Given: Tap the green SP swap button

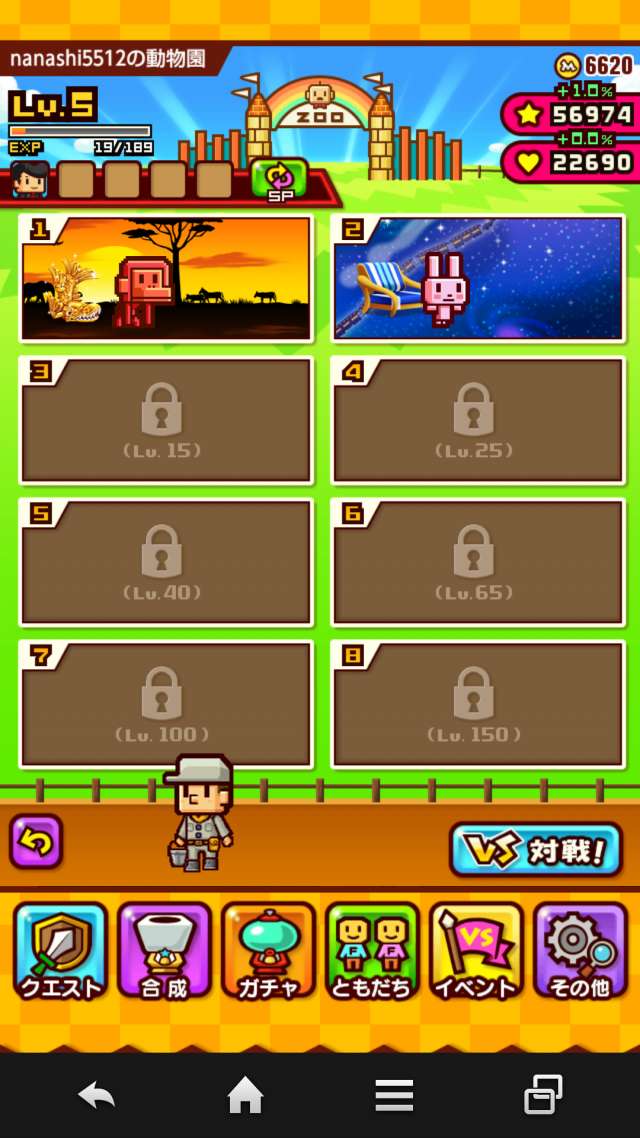Looking at the screenshot, I should (279, 181).
